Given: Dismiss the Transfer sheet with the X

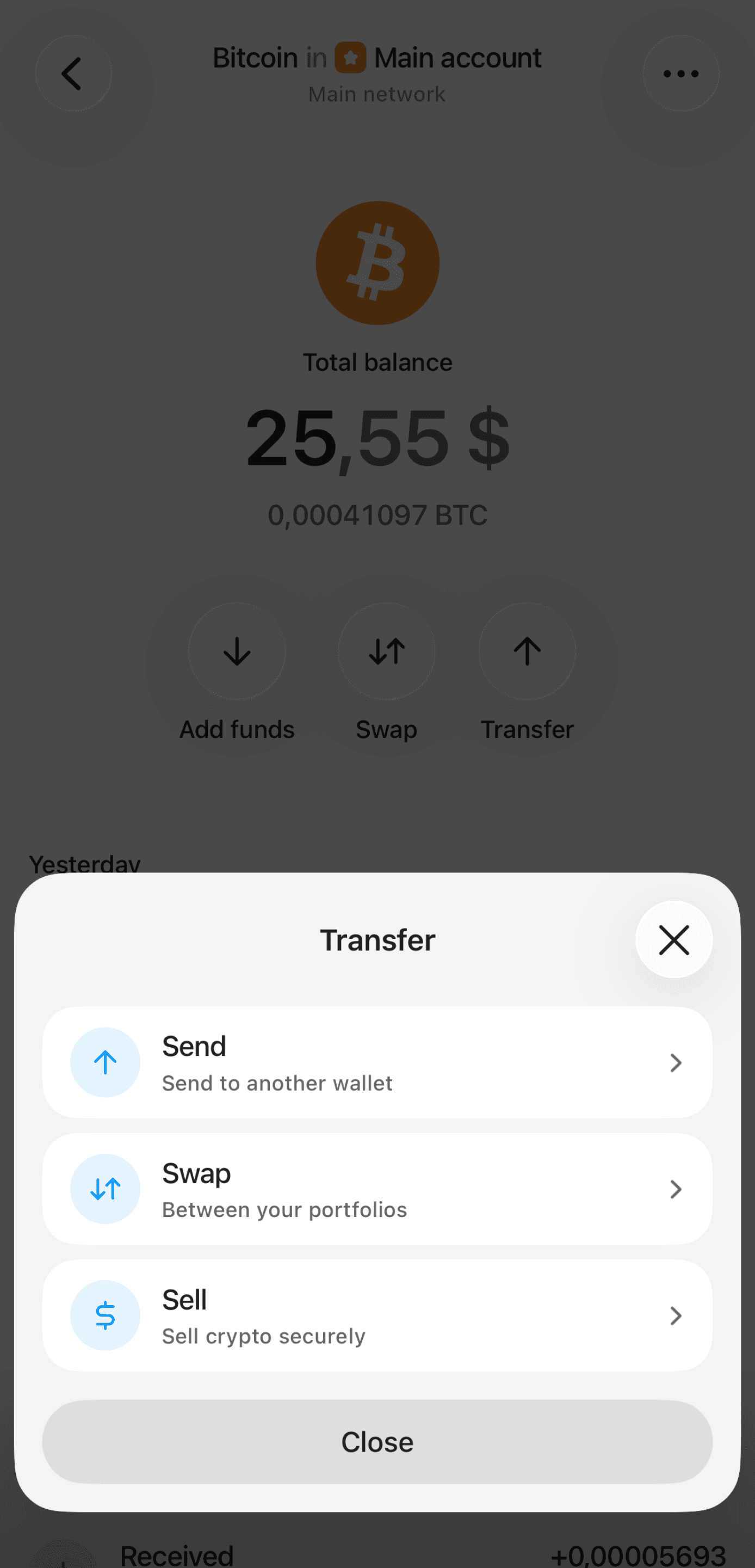Looking at the screenshot, I should [673, 939].
